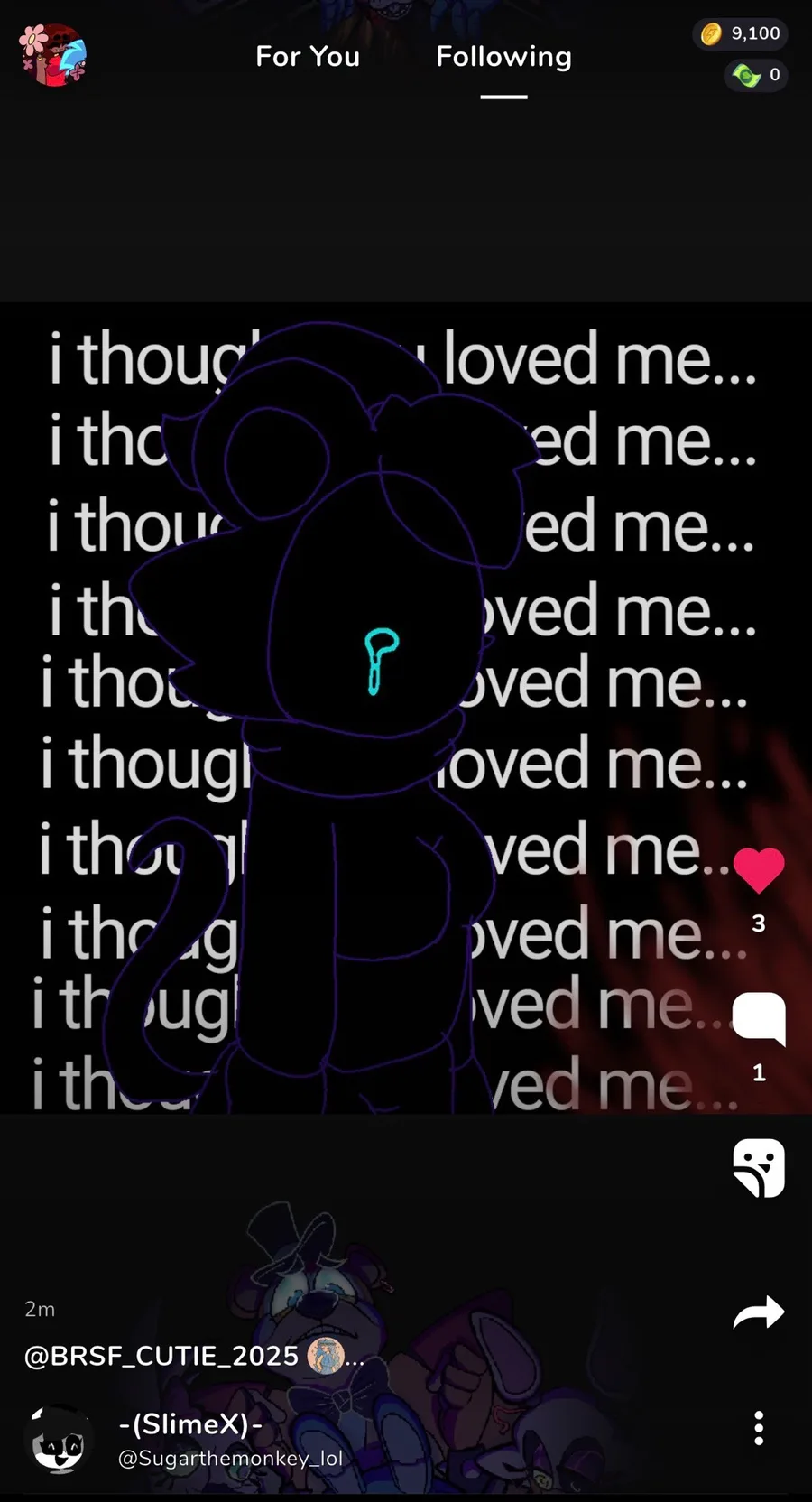The width and height of the screenshot is (812, 1502).
Task: Like this post with the heart
Action: tap(759, 870)
